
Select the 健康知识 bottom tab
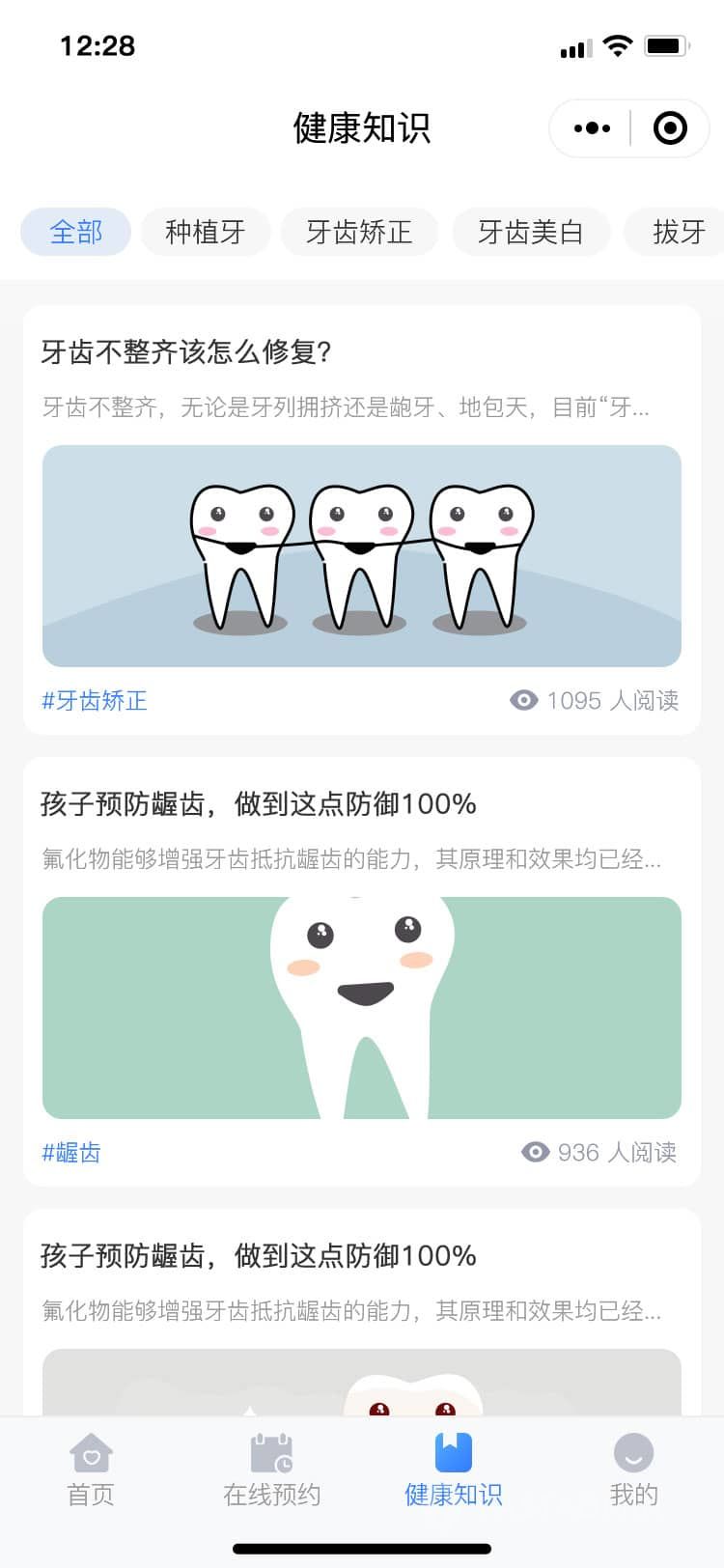(453, 1470)
